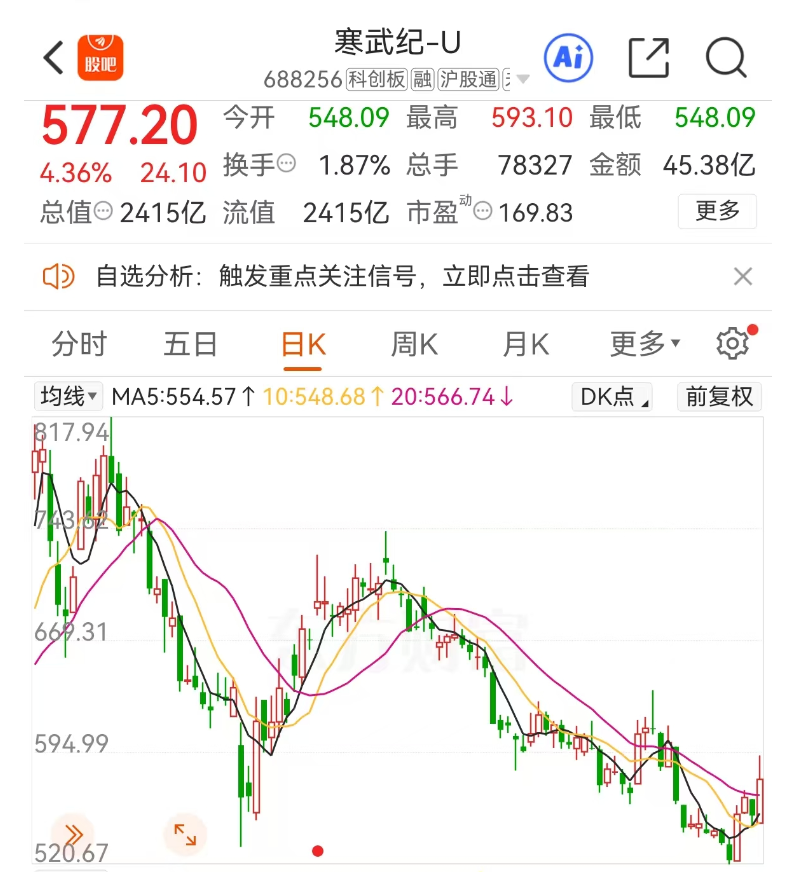This screenshot has width=802, height=872.
Task: Tap the 更多 button beside 市盈
Action: [717, 211]
